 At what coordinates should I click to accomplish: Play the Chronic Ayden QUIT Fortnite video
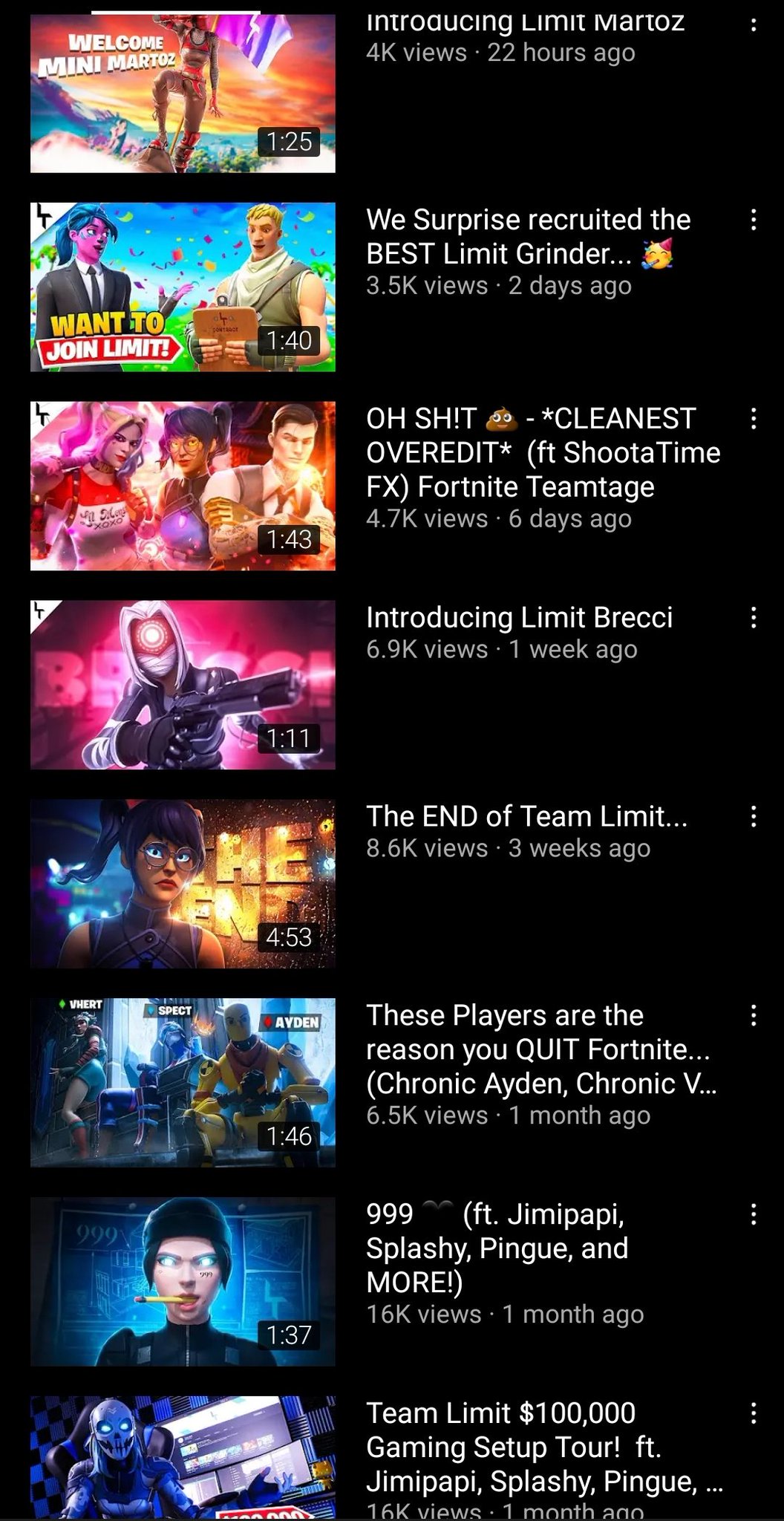click(x=183, y=1083)
